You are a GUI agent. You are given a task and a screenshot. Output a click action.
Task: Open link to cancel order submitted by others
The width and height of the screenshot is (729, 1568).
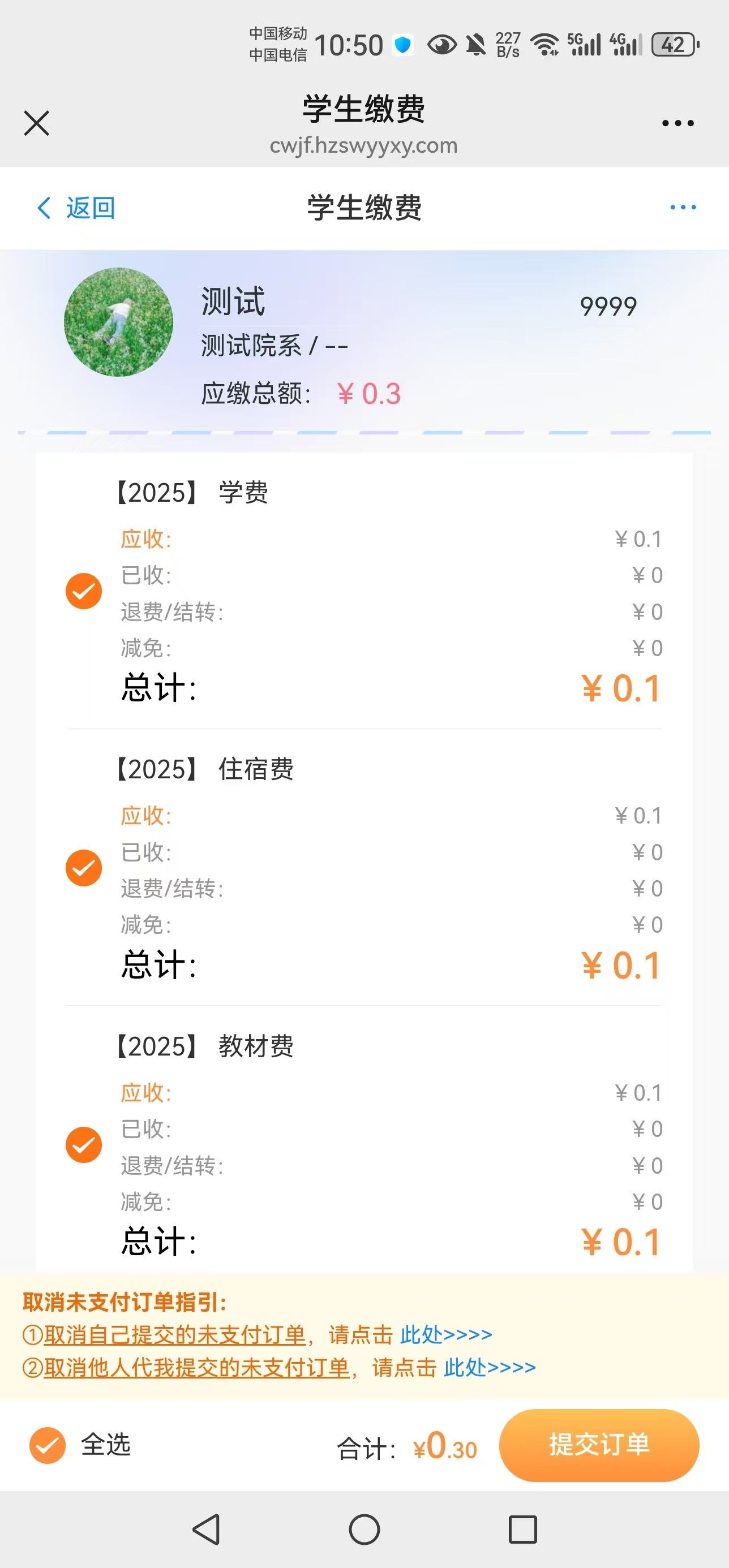pos(490,1367)
